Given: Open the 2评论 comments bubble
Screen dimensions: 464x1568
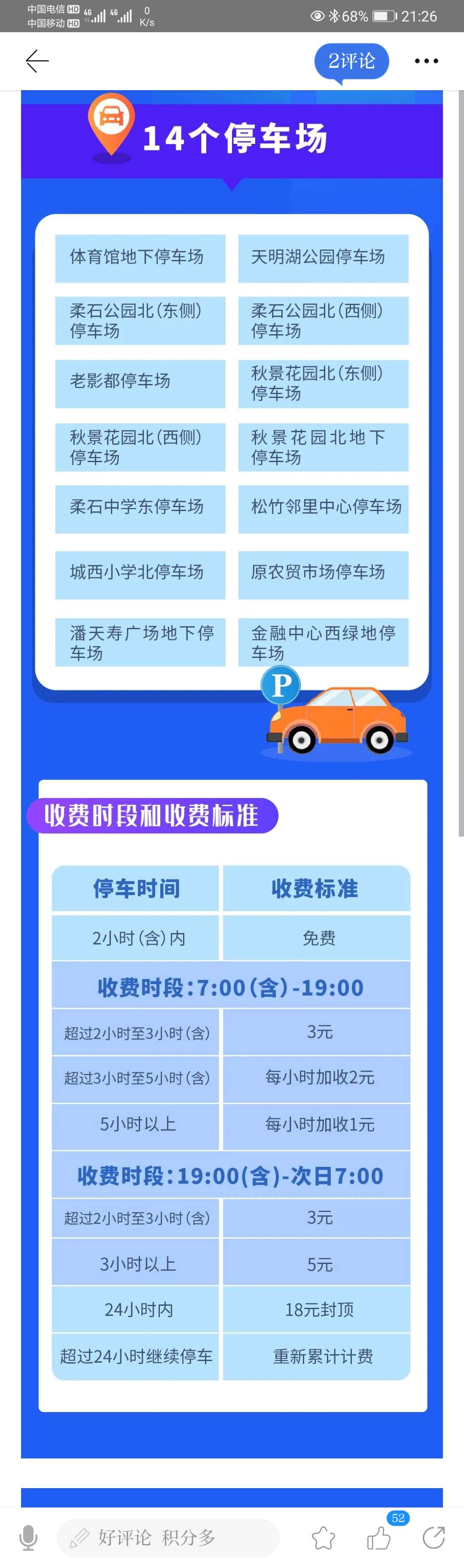Looking at the screenshot, I should pyautogui.click(x=351, y=61).
